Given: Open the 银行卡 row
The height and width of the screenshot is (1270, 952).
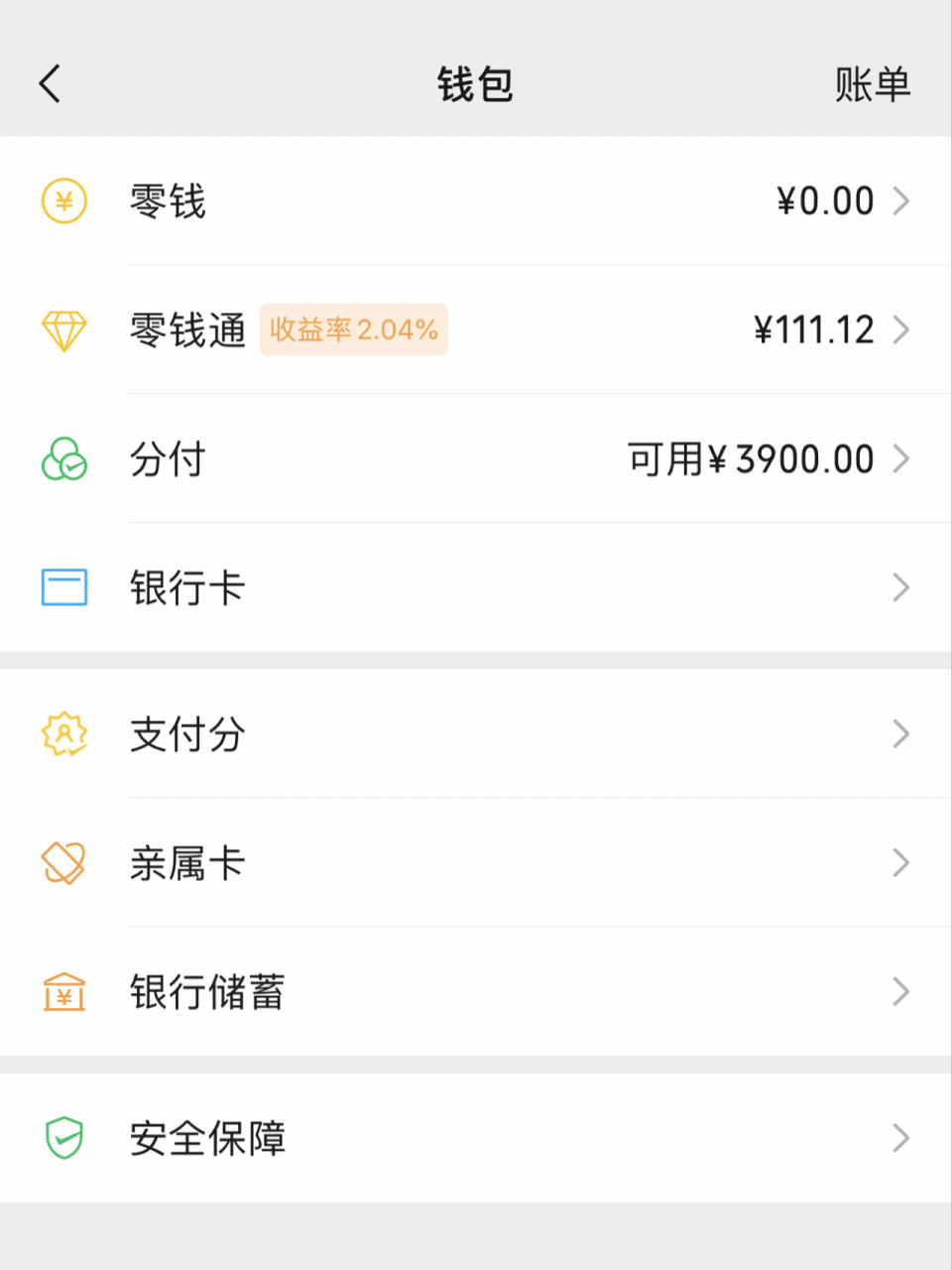Looking at the screenshot, I should (476, 587).
